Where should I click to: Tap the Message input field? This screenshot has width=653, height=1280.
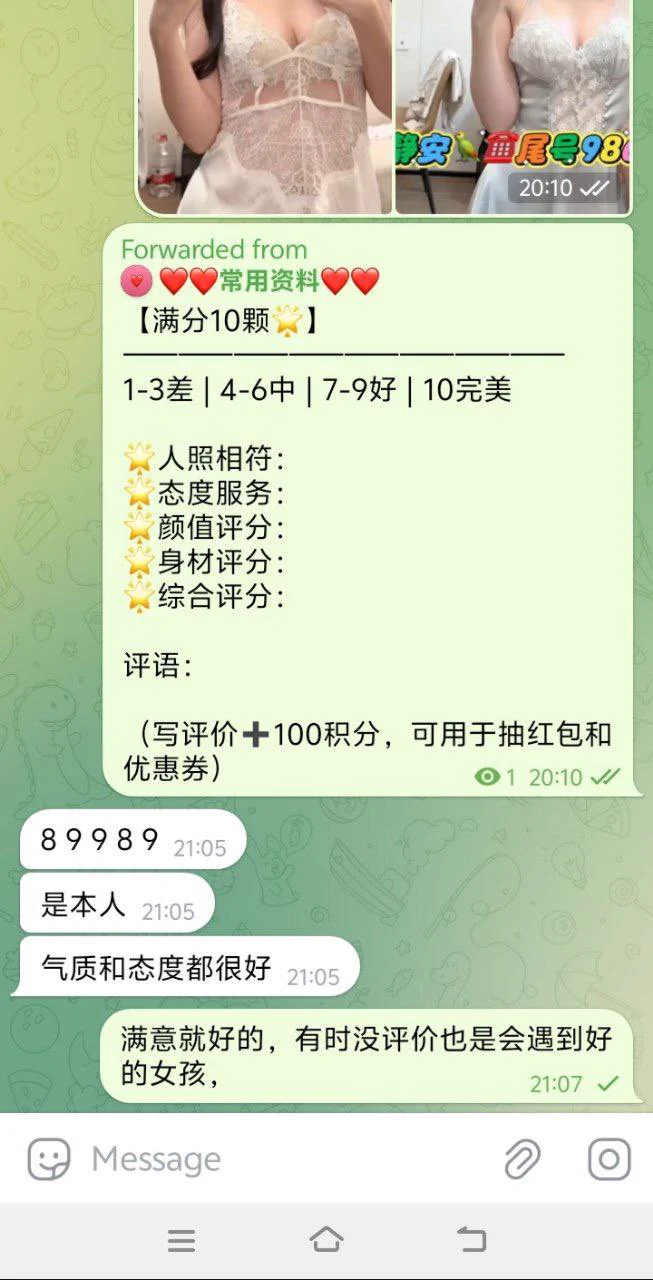(280, 1159)
